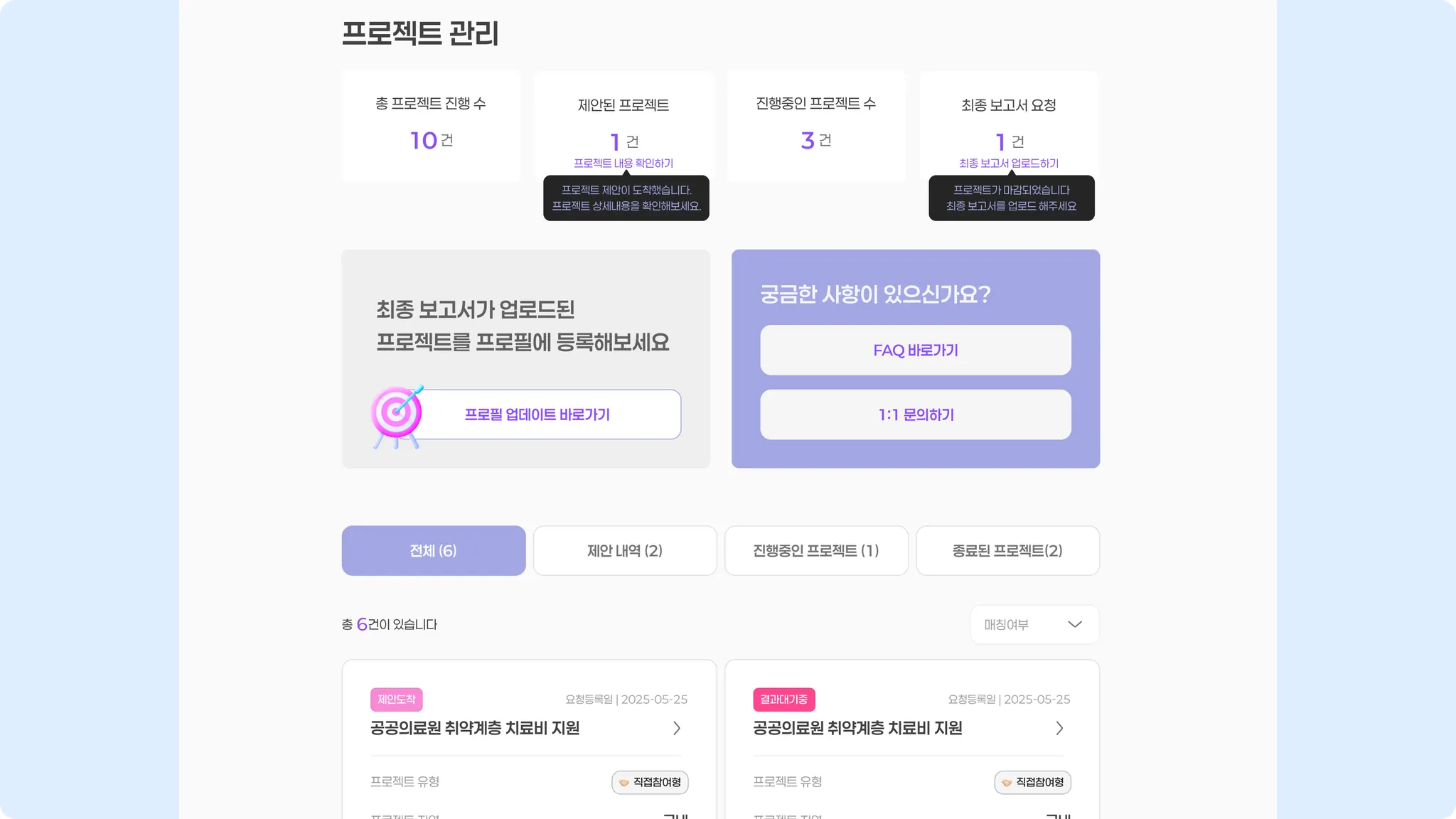Open 프로젝트 내용 확인하기 link

tap(623, 164)
